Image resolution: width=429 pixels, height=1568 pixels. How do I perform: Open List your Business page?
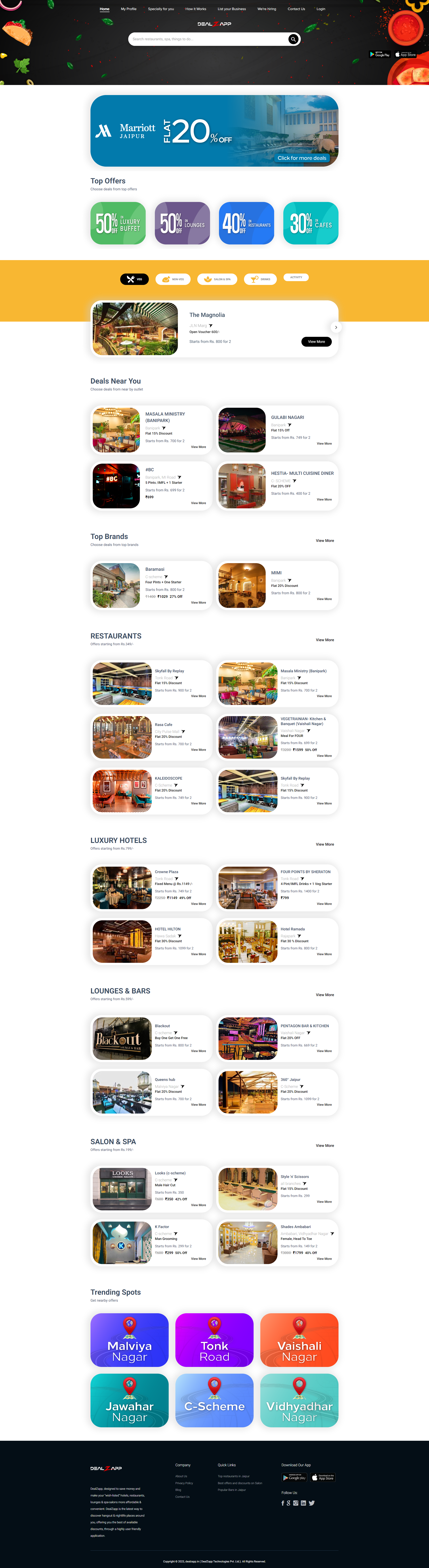coord(232,9)
